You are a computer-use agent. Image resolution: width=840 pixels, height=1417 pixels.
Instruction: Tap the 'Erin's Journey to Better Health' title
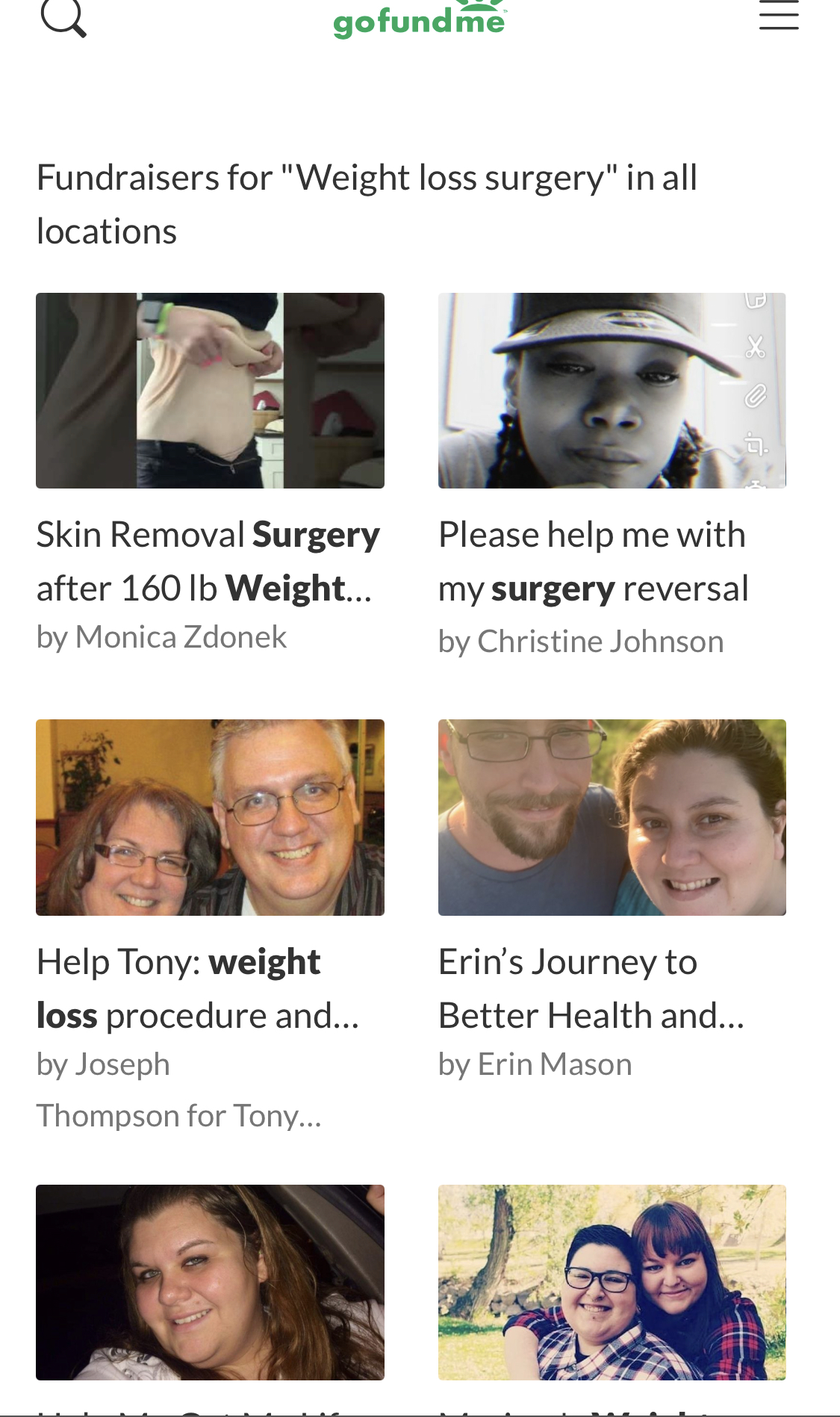(591, 988)
